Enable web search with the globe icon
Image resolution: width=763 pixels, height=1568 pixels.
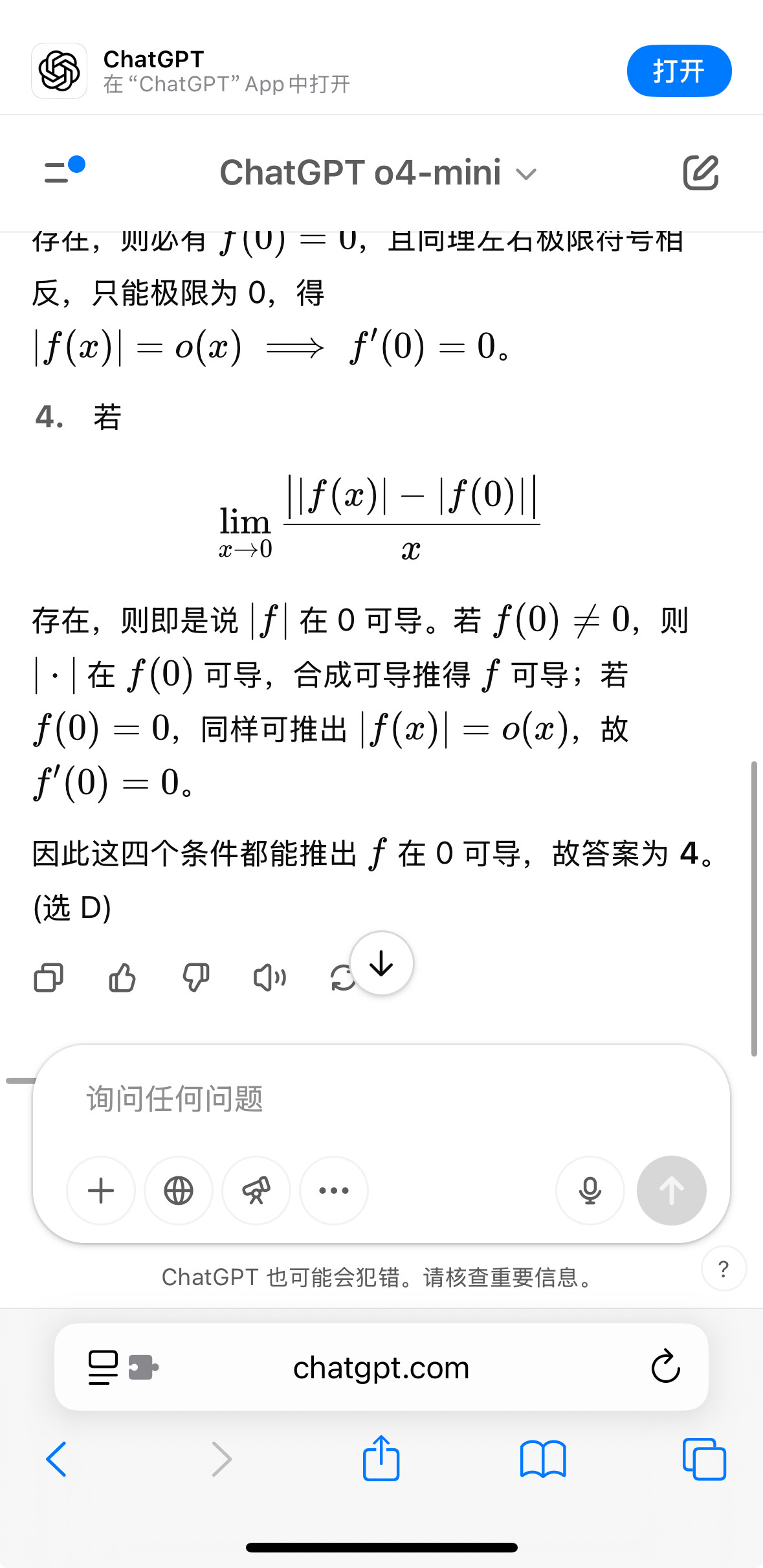[179, 1191]
